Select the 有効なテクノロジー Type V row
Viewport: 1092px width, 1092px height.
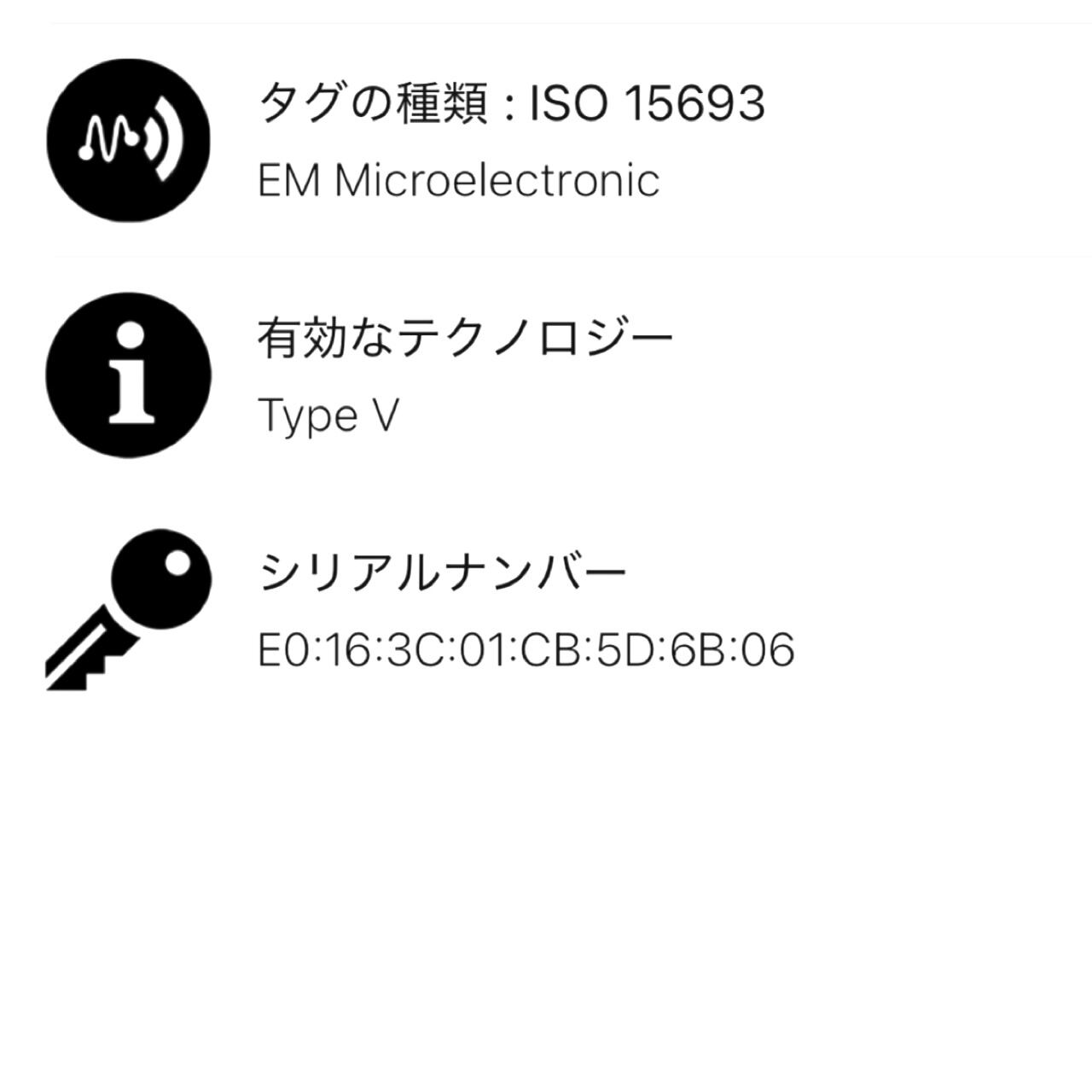465,375
